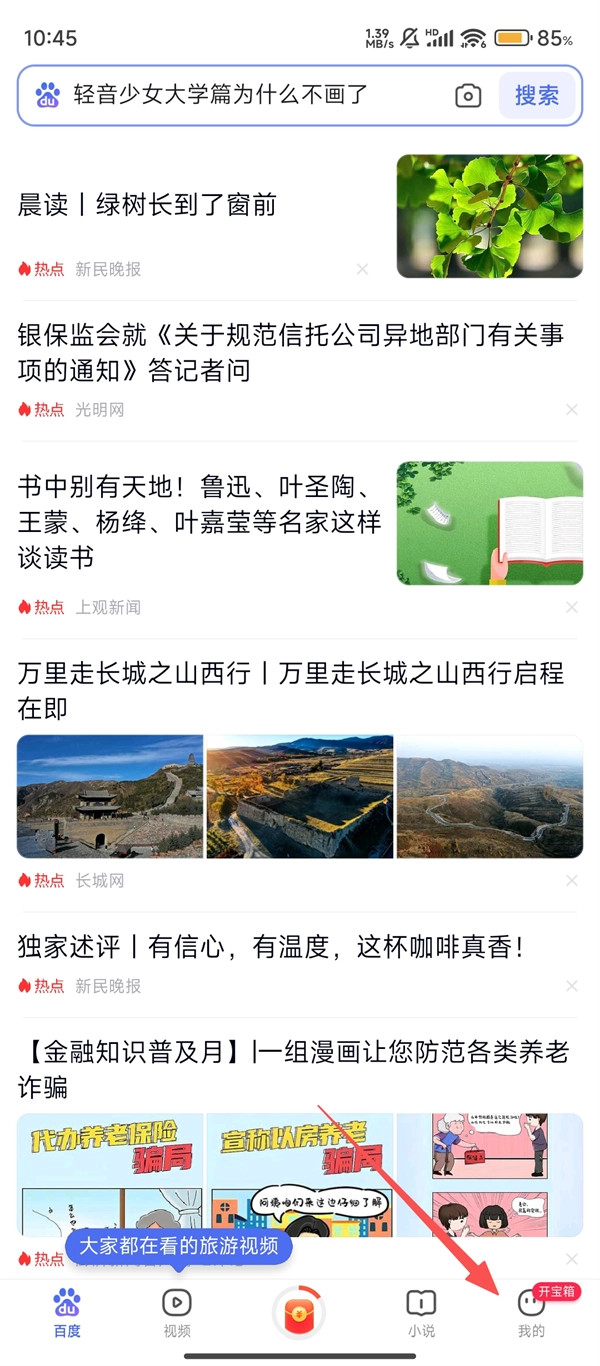Tap the 搜索 button
The image size is (600, 1366).
537,96
